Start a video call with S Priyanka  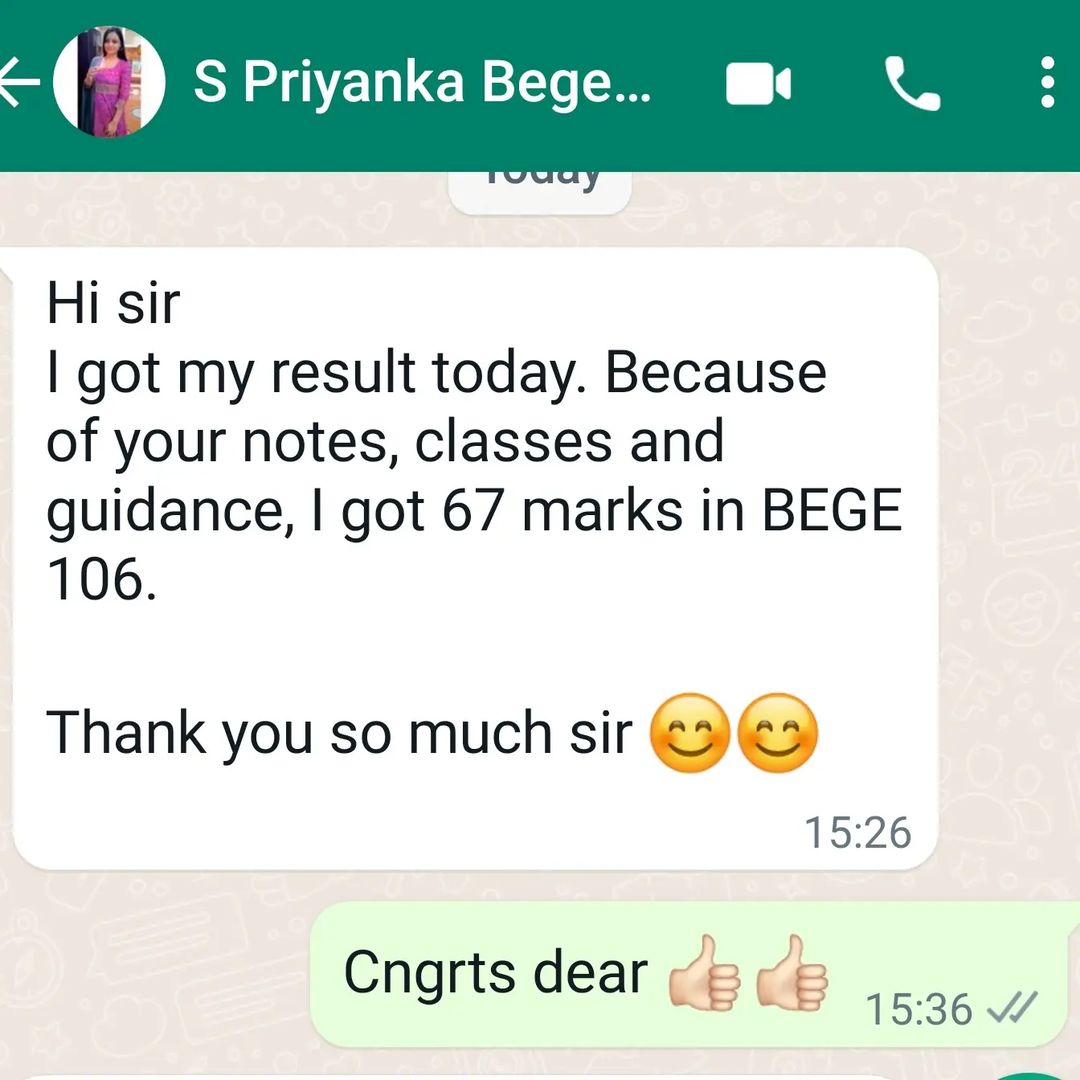pos(758,84)
